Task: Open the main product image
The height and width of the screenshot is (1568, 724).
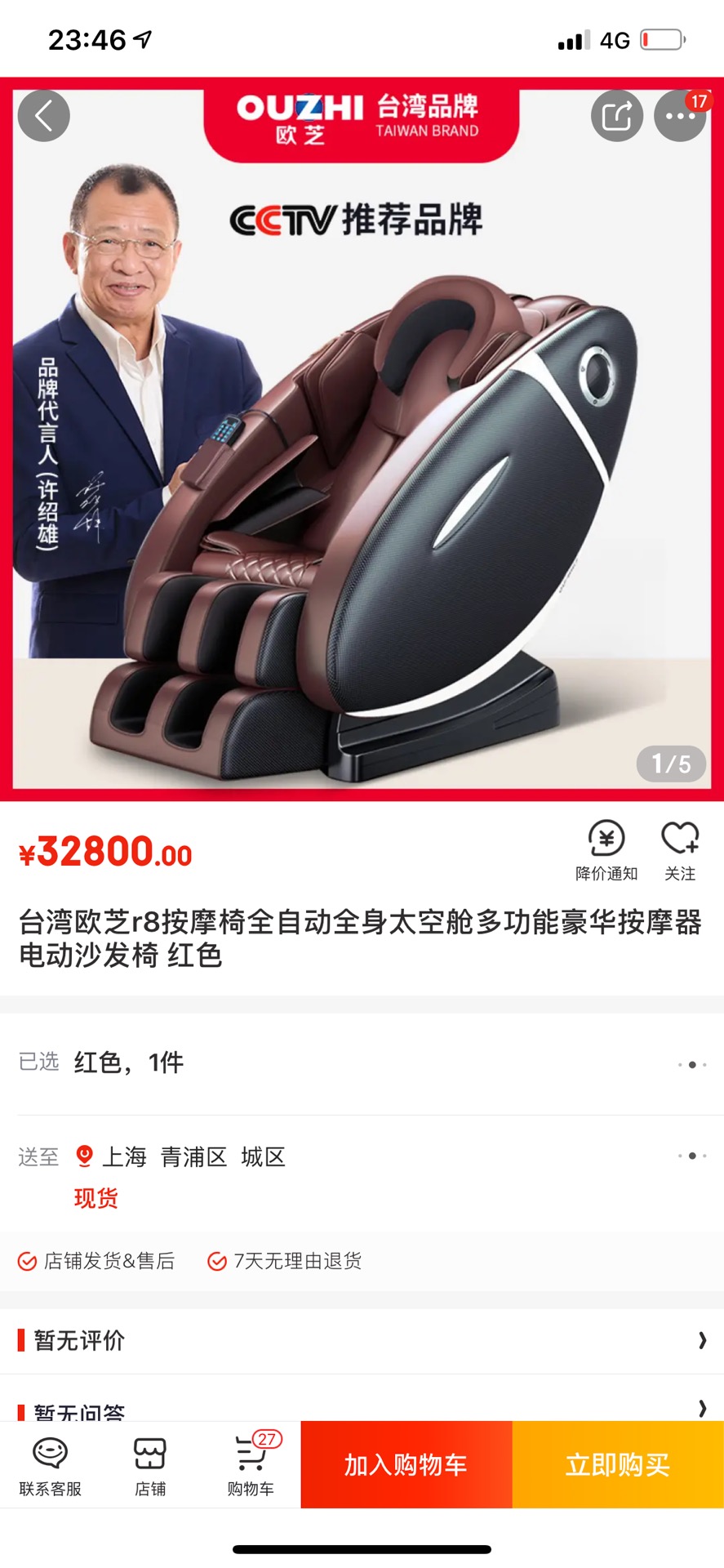Action: click(x=362, y=457)
